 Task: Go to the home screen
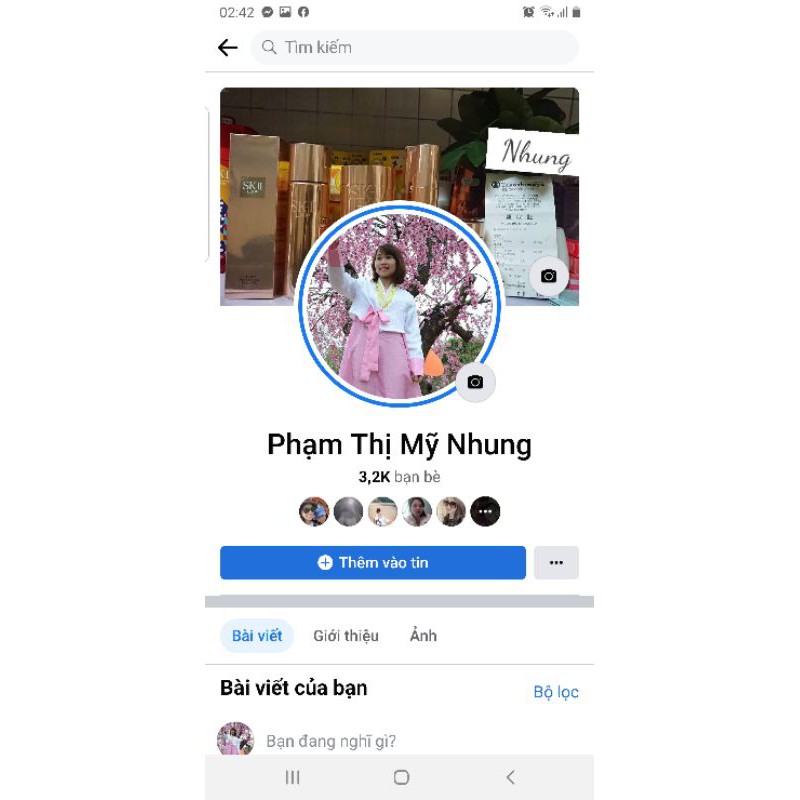click(401, 777)
